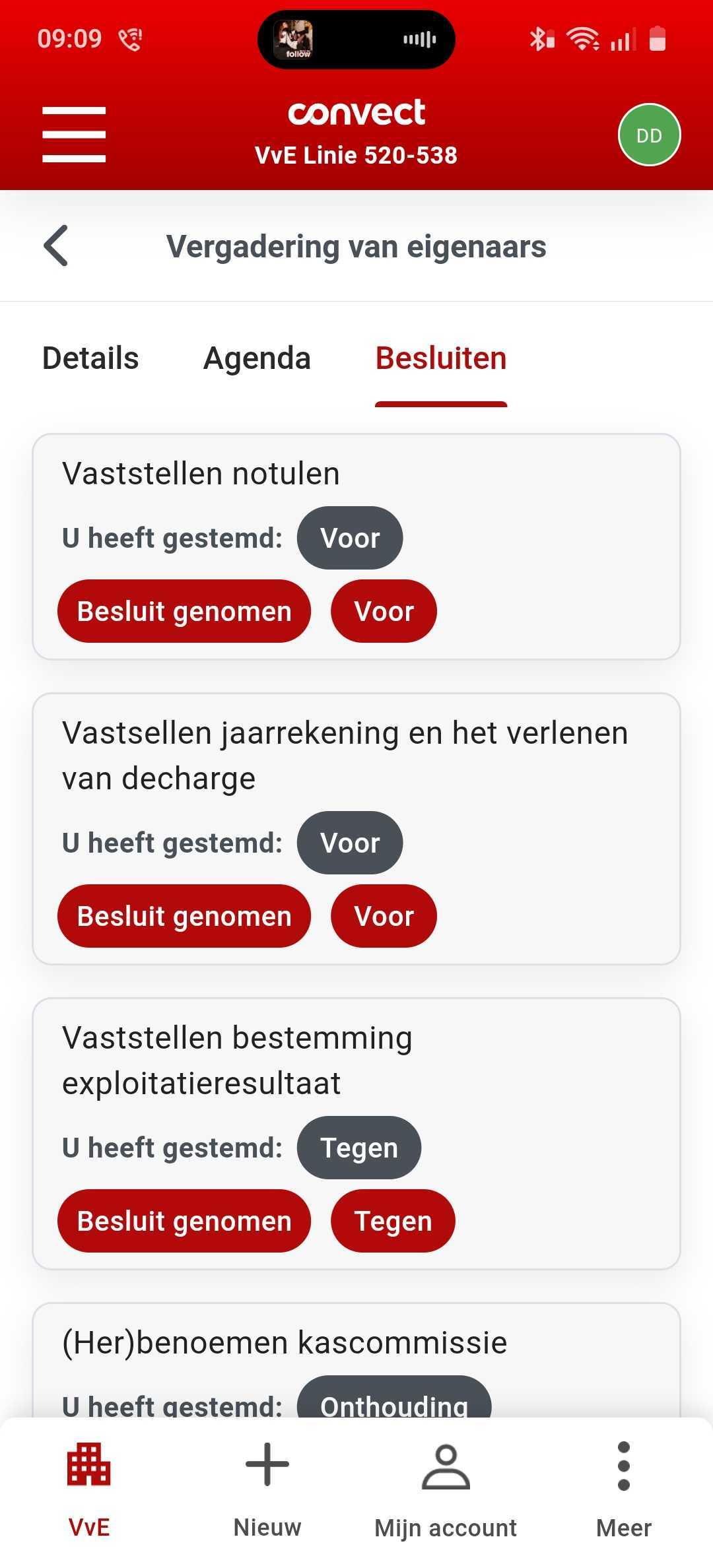Select the Besluiten tab
713x1568 pixels.
[441, 358]
